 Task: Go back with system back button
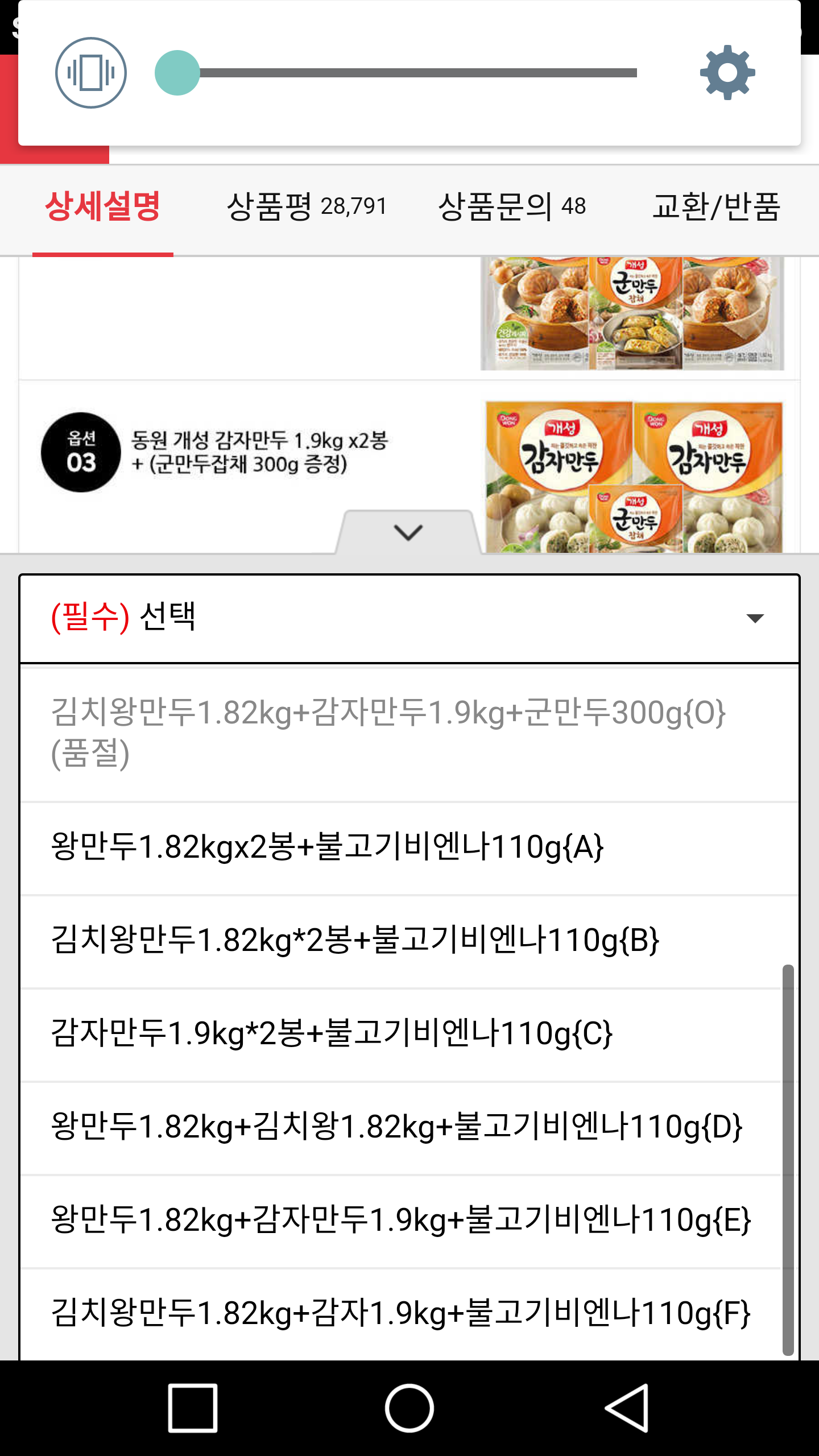(x=626, y=1408)
